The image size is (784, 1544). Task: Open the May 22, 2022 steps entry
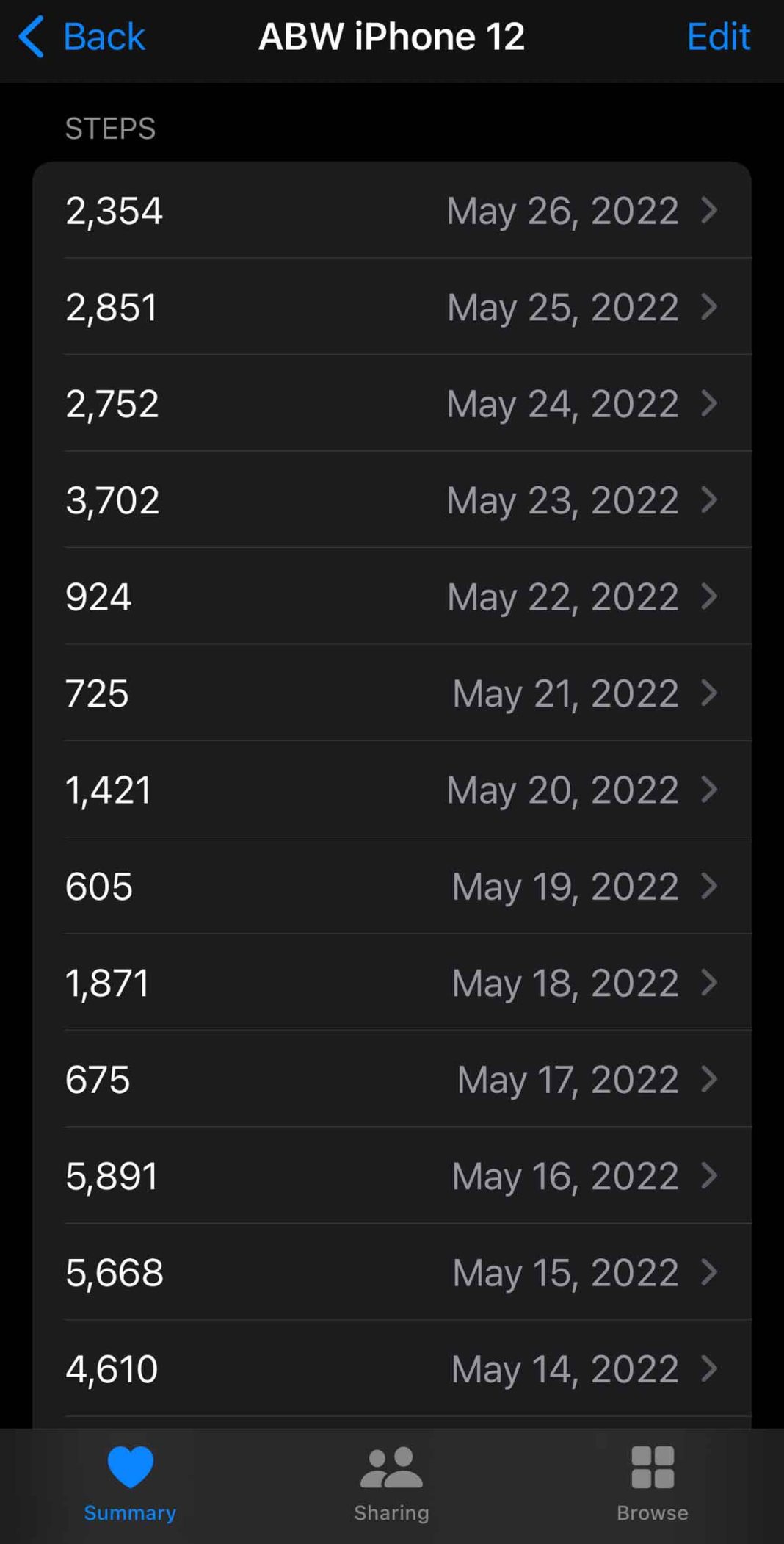coord(392,596)
